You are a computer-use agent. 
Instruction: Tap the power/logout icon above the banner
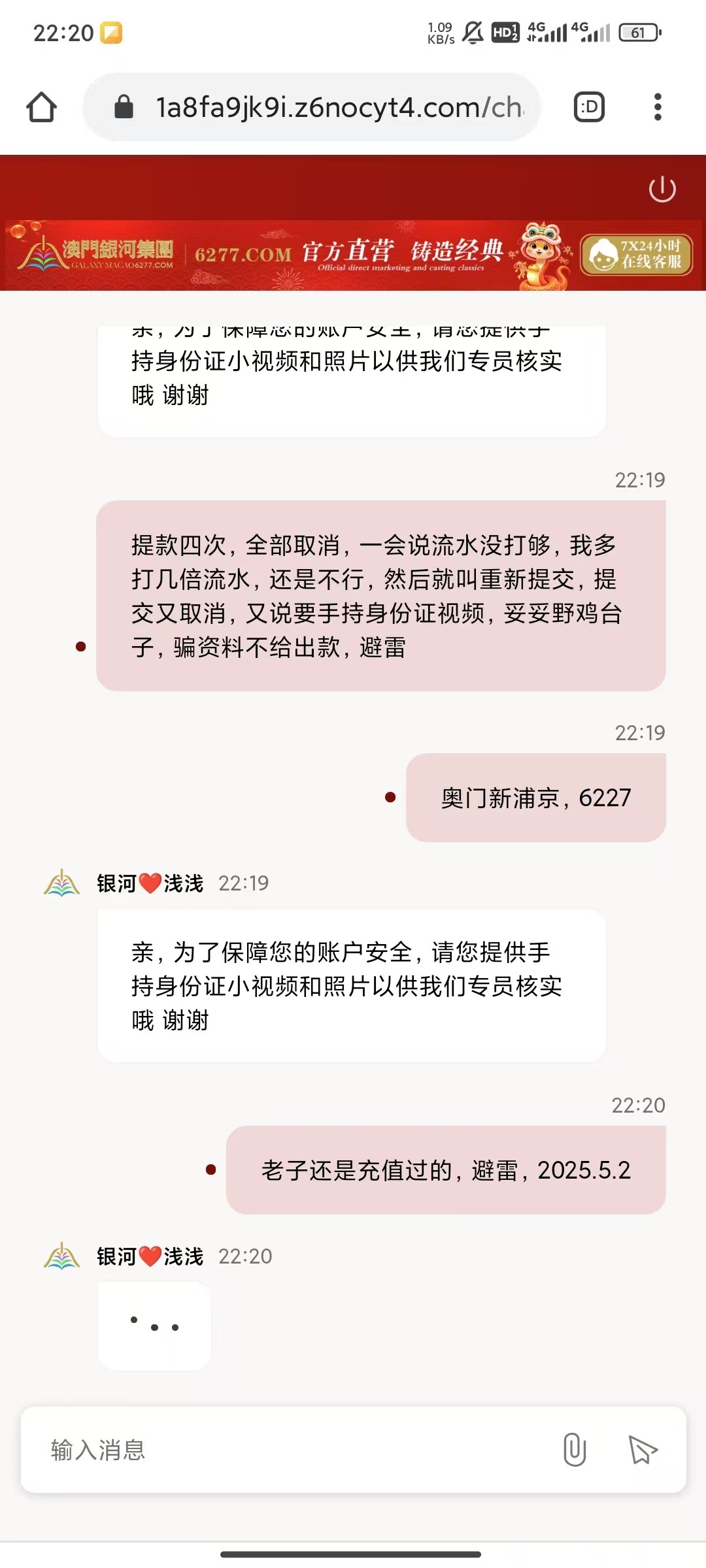pyautogui.click(x=662, y=189)
